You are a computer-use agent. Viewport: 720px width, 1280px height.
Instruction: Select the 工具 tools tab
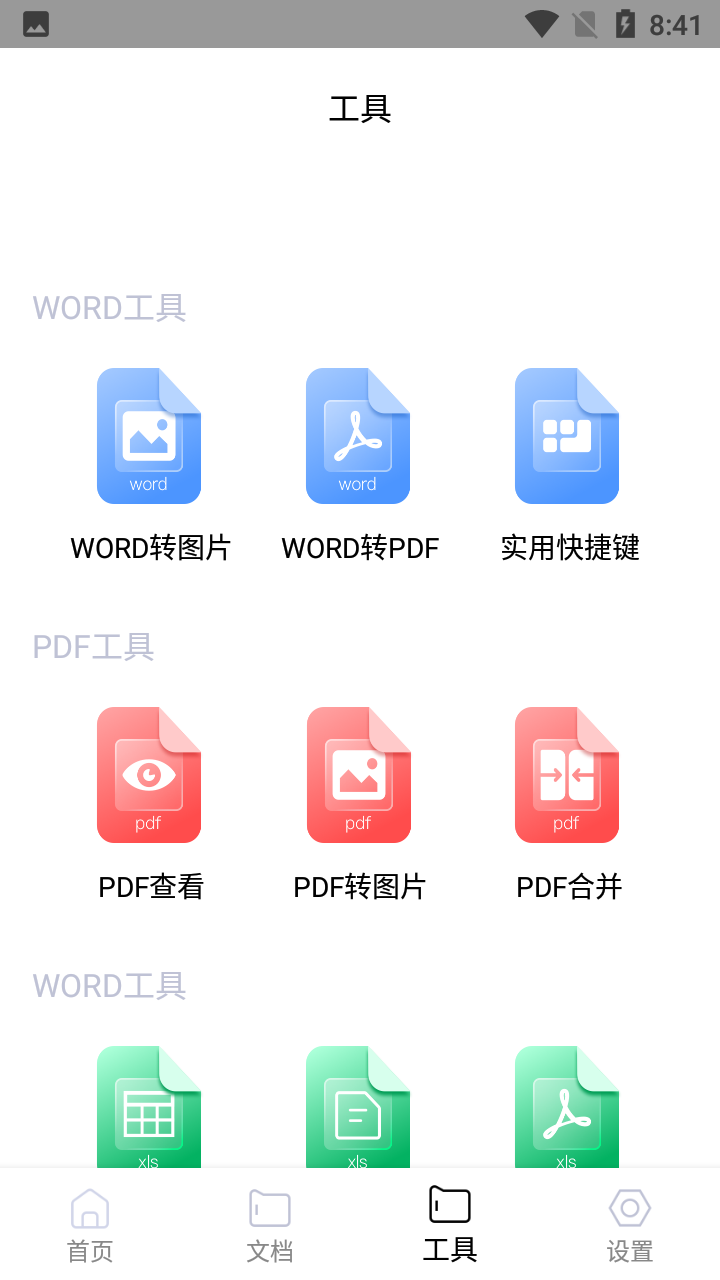coord(450,1222)
